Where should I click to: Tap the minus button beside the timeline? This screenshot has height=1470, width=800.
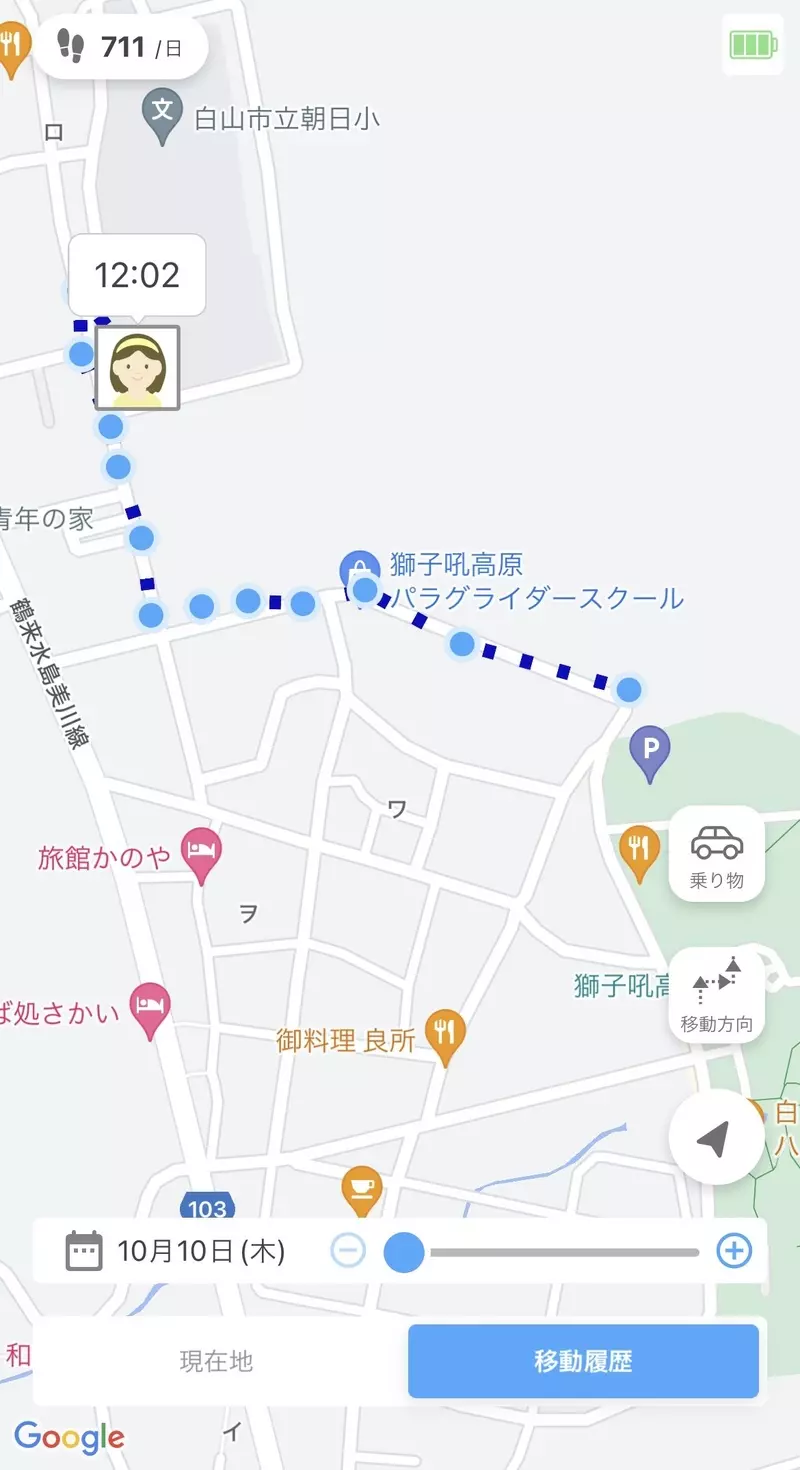(348, 1251)
